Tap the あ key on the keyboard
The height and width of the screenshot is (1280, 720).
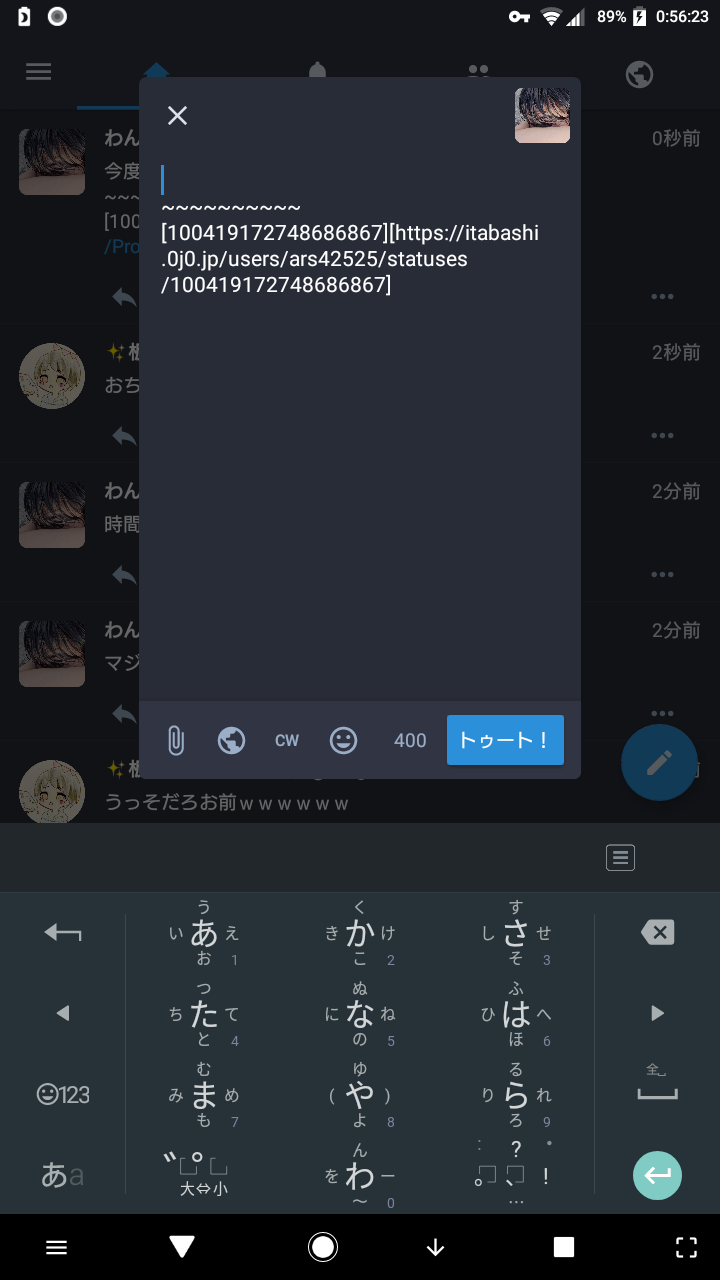pos(204,933)
